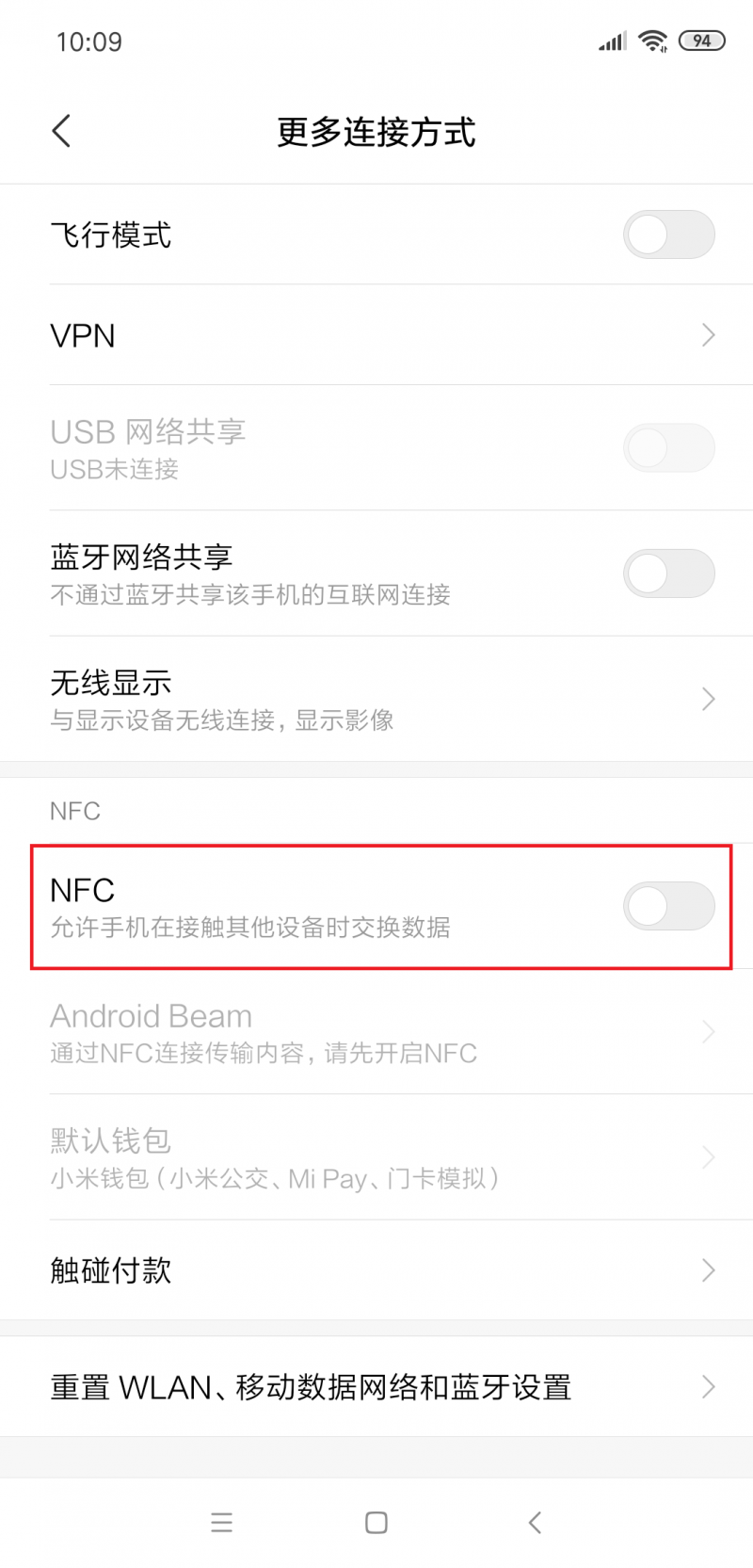Screen dimensions: 753x1568
Task: Enable 蓝牙网络共享 toggle
Action: [668, 574]
